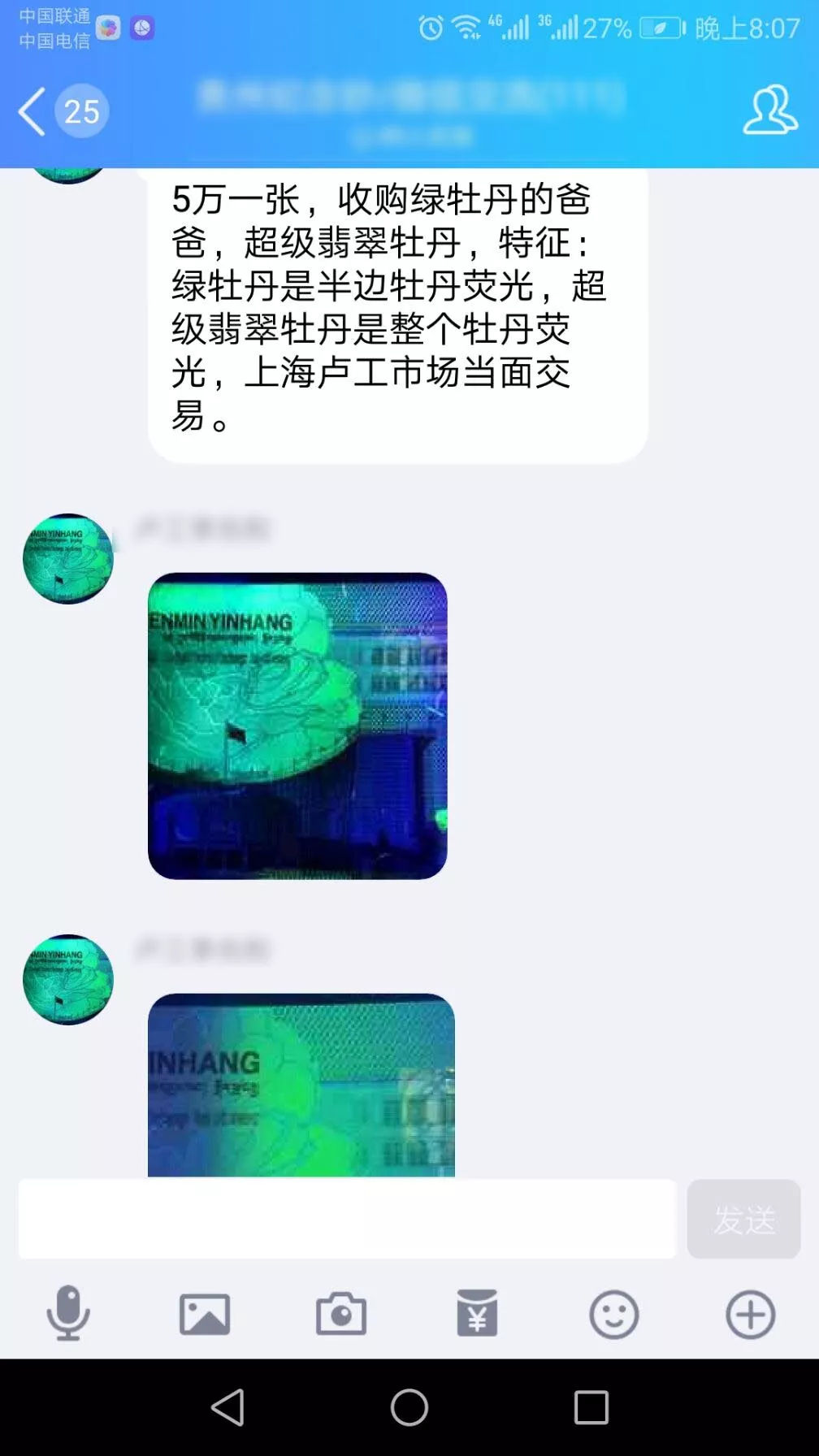Open the red packet yuan icon
Image resolution: width=819 pixels, height=1456 pixels.
(x=477, y=1313)
